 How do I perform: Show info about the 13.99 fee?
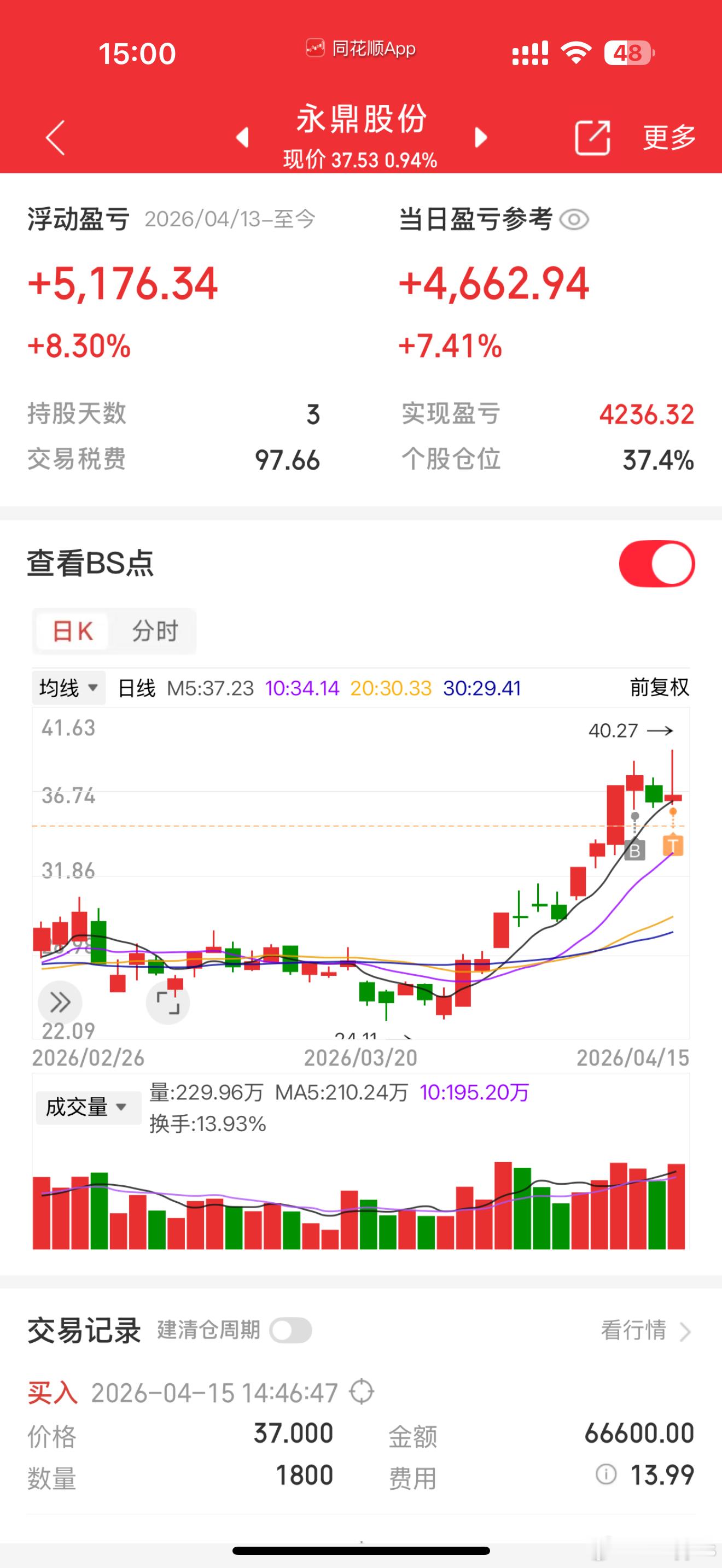(x=605, y=1475)
